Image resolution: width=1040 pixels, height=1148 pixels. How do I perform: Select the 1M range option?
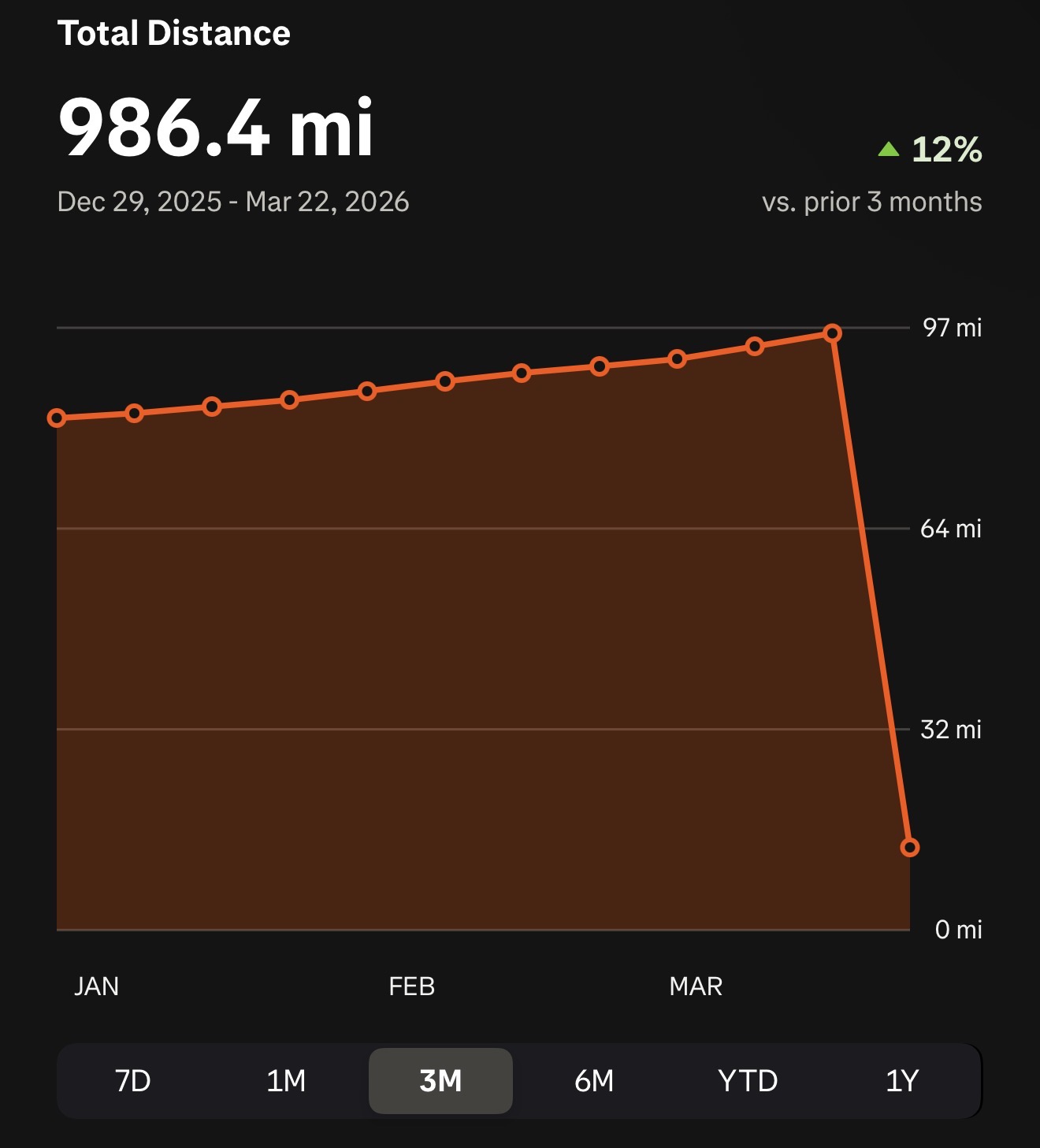tap(286, 1081)
